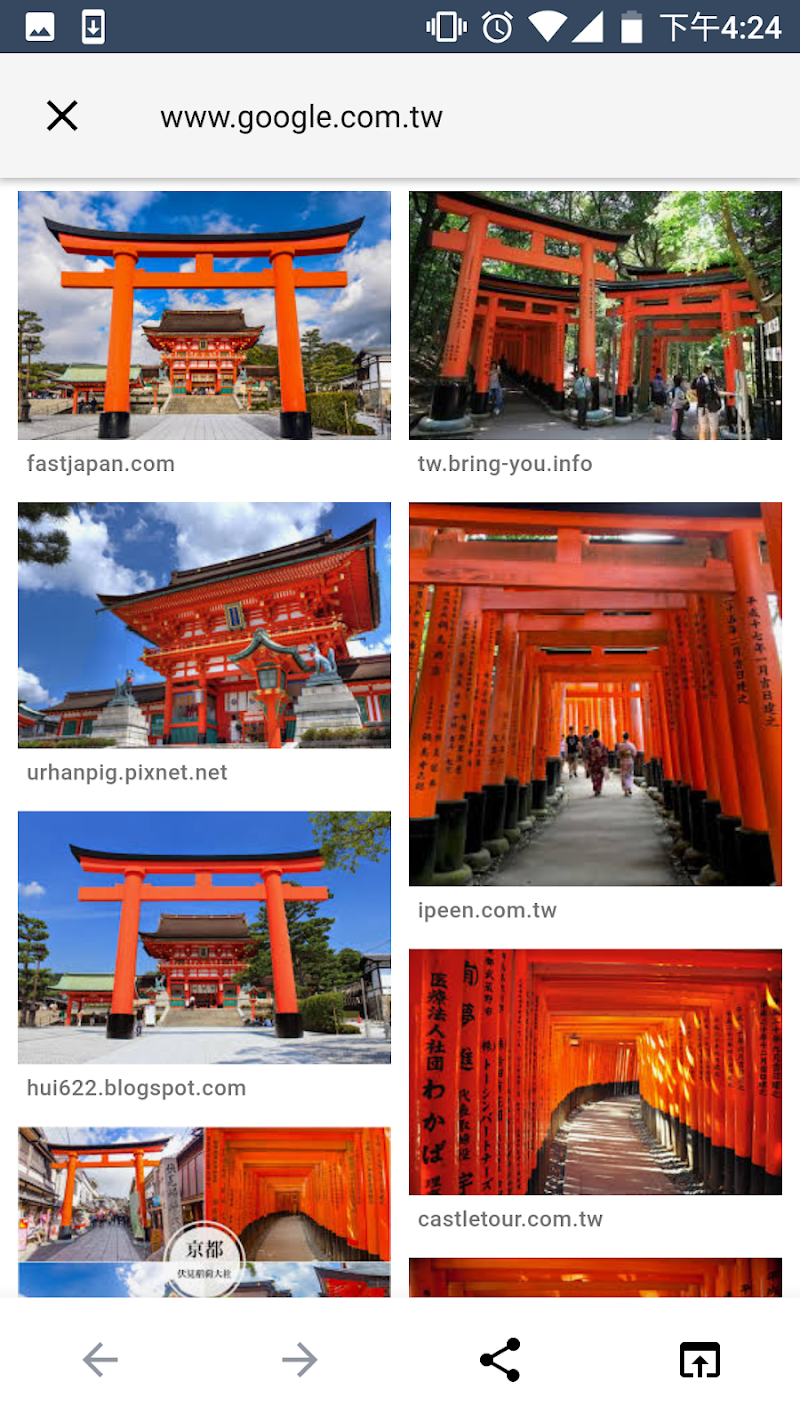Open the tw.bring-you.info image result

(x=595, y=315)
